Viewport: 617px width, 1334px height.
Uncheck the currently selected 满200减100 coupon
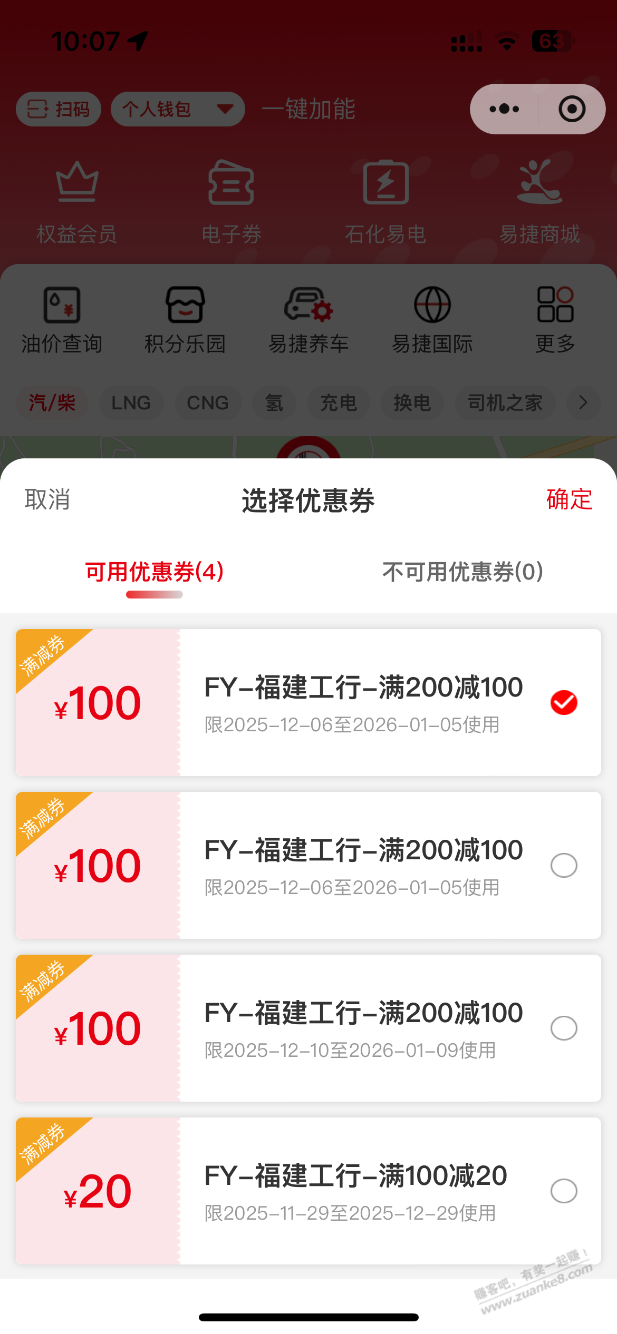tap(564, 703)
